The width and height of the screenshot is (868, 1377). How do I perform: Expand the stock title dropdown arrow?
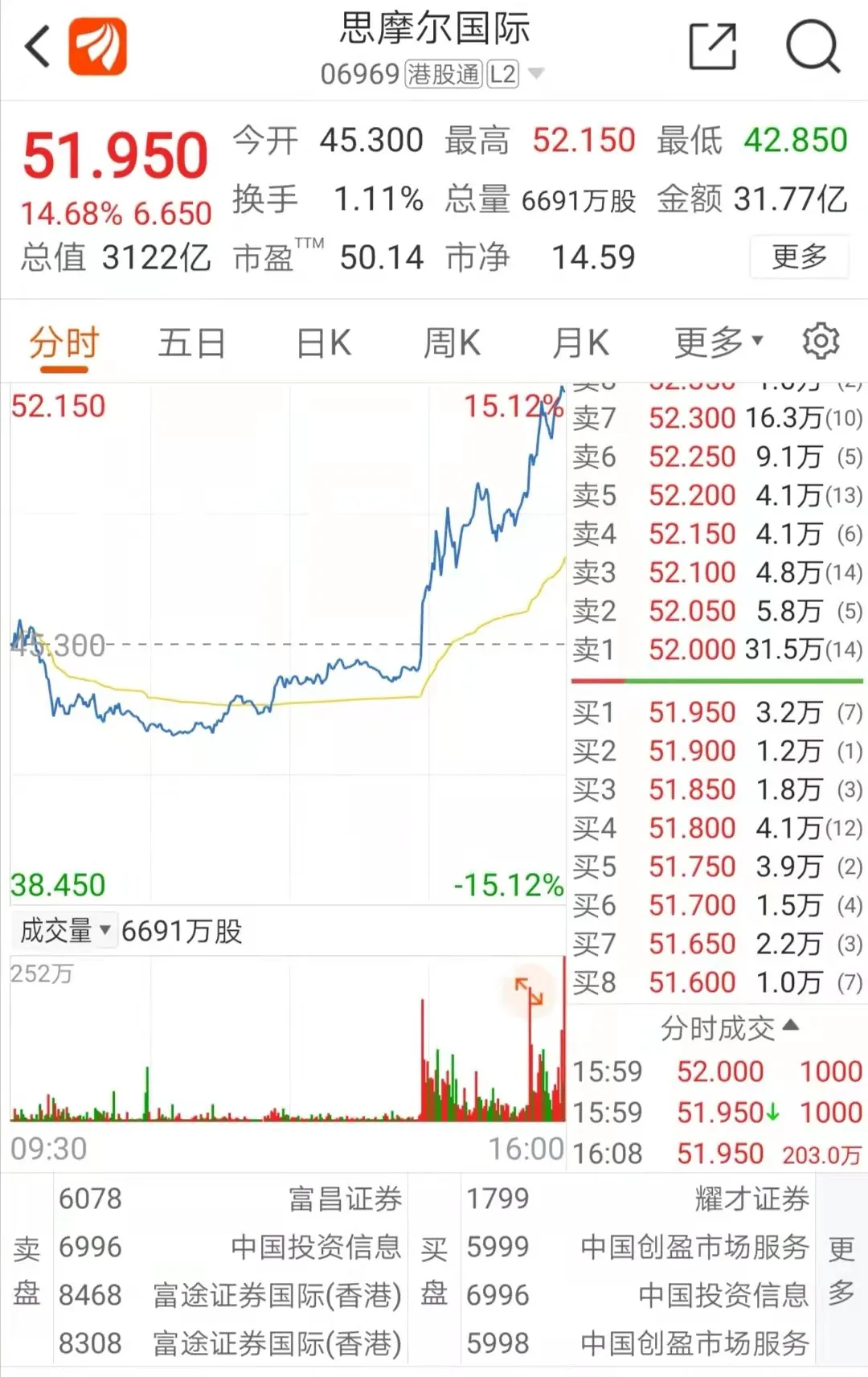(x=536, y=74)
